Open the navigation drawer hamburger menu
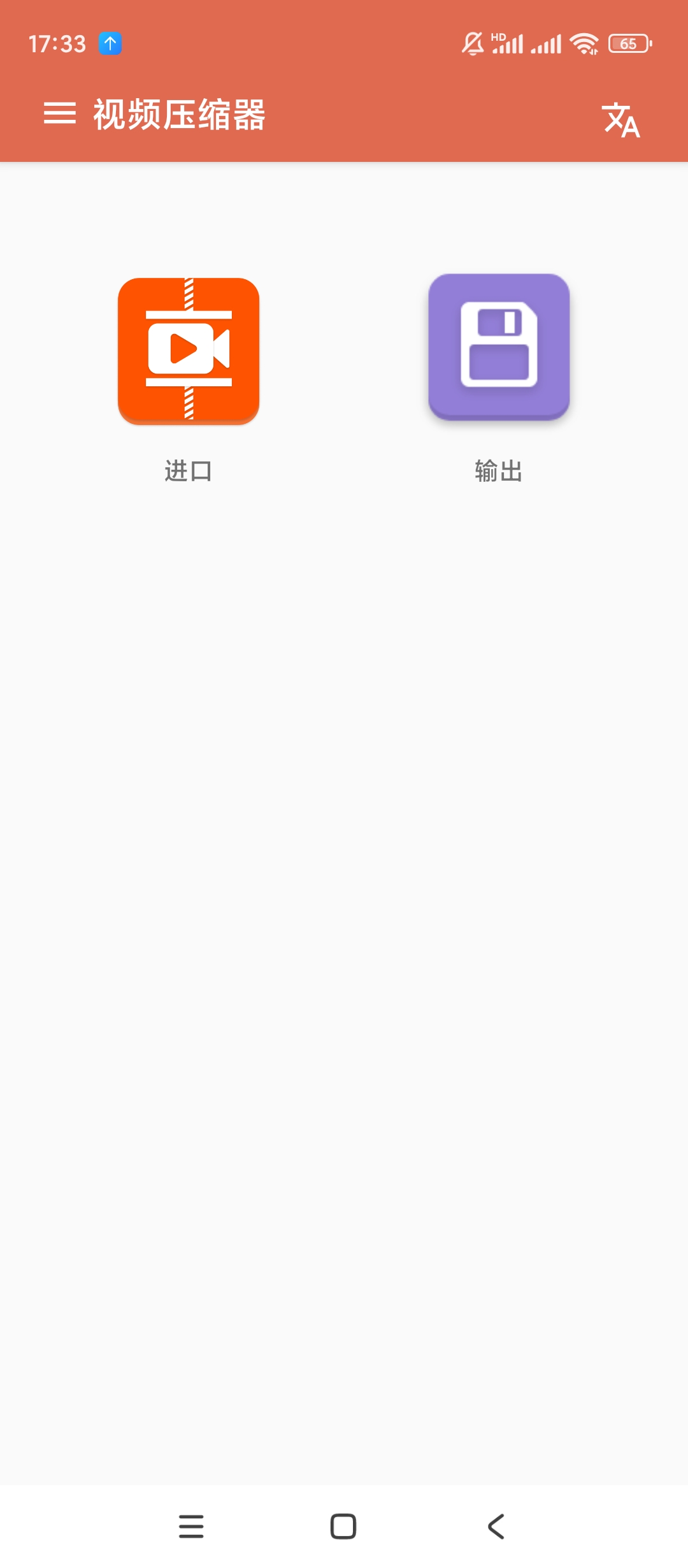688x1568 pixels. pyautogui.click(x=60, y=115)
